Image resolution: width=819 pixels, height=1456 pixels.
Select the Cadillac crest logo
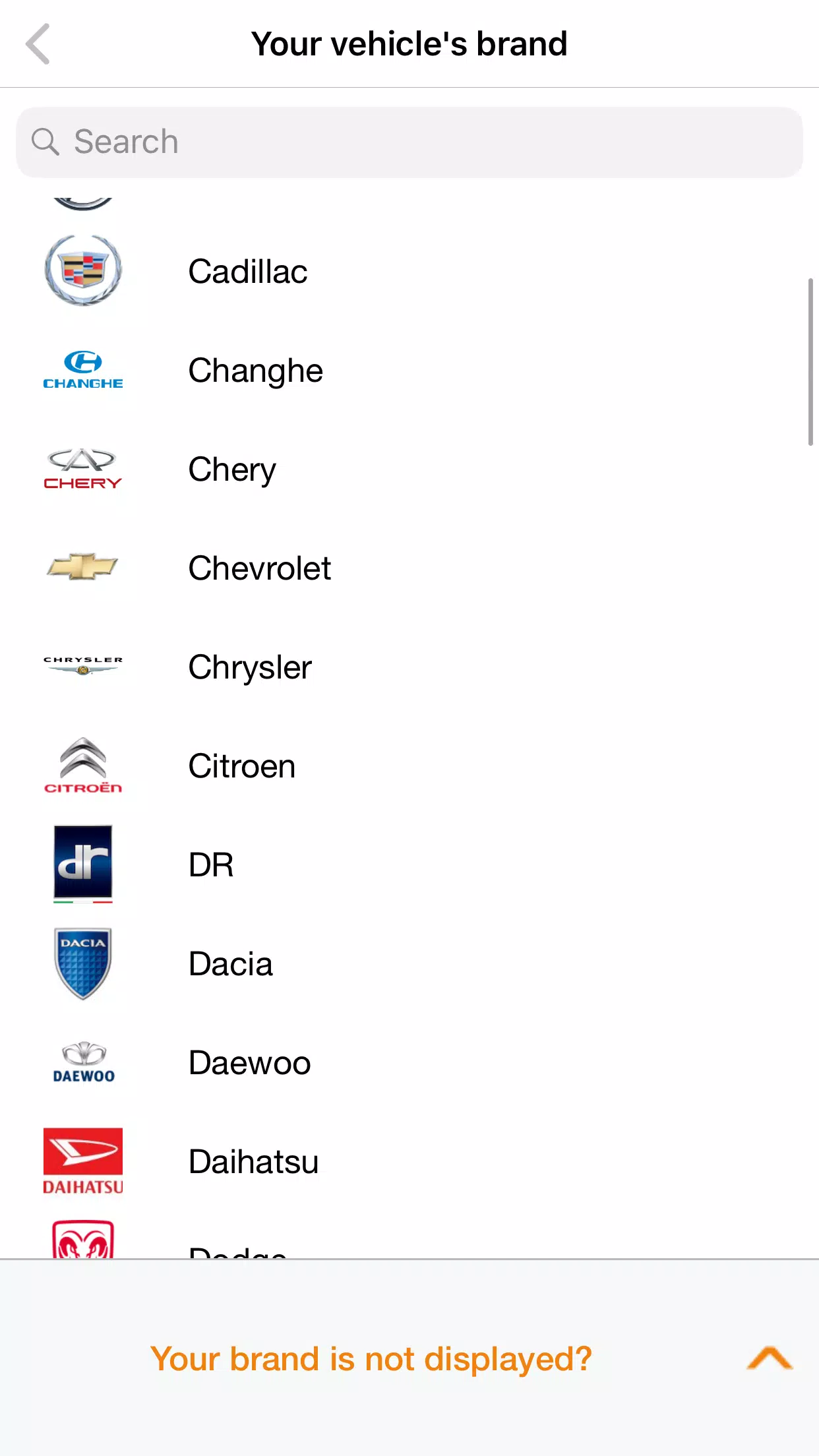[x=84, y=271]
